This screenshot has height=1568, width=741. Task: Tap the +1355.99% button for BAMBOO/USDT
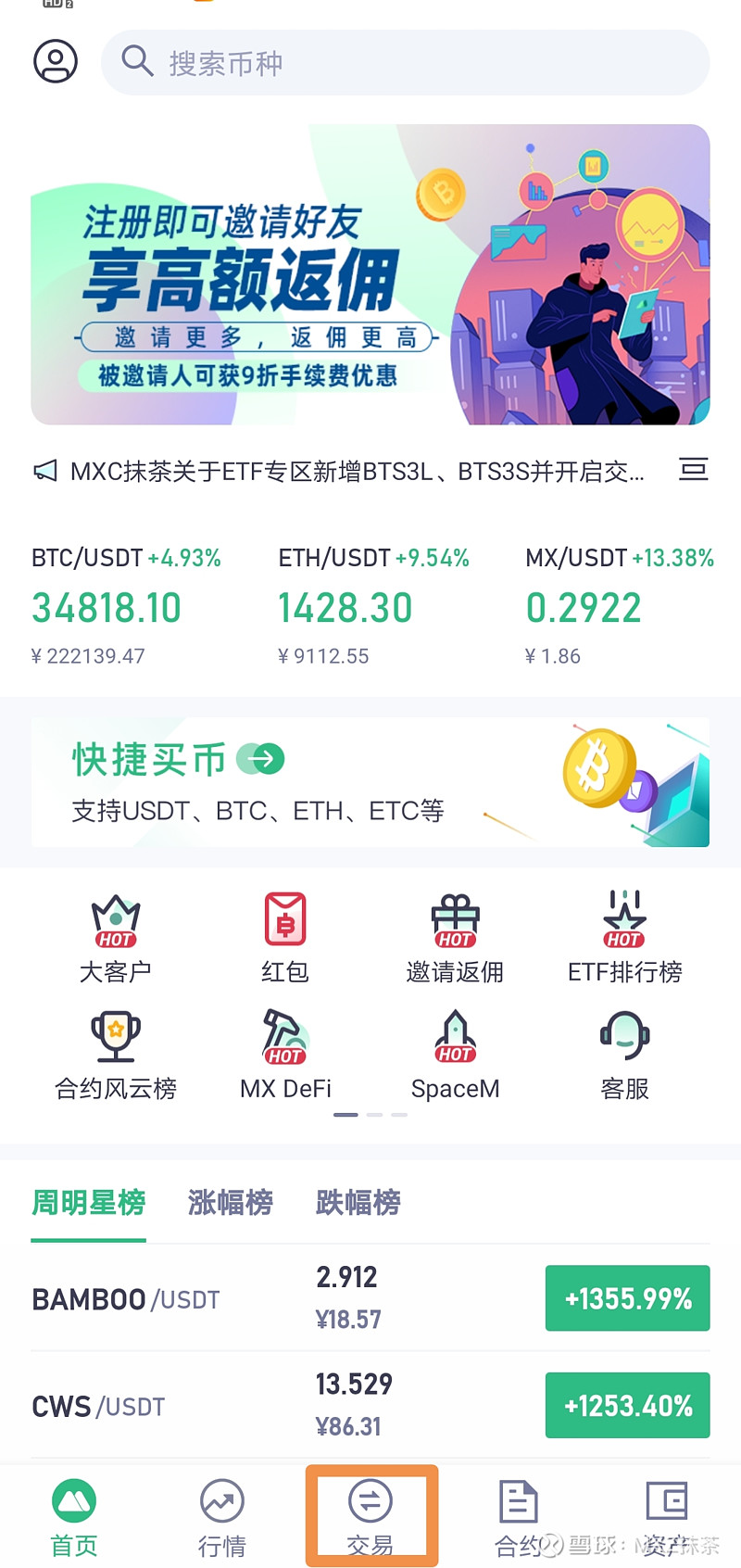tap(627, 1298)
